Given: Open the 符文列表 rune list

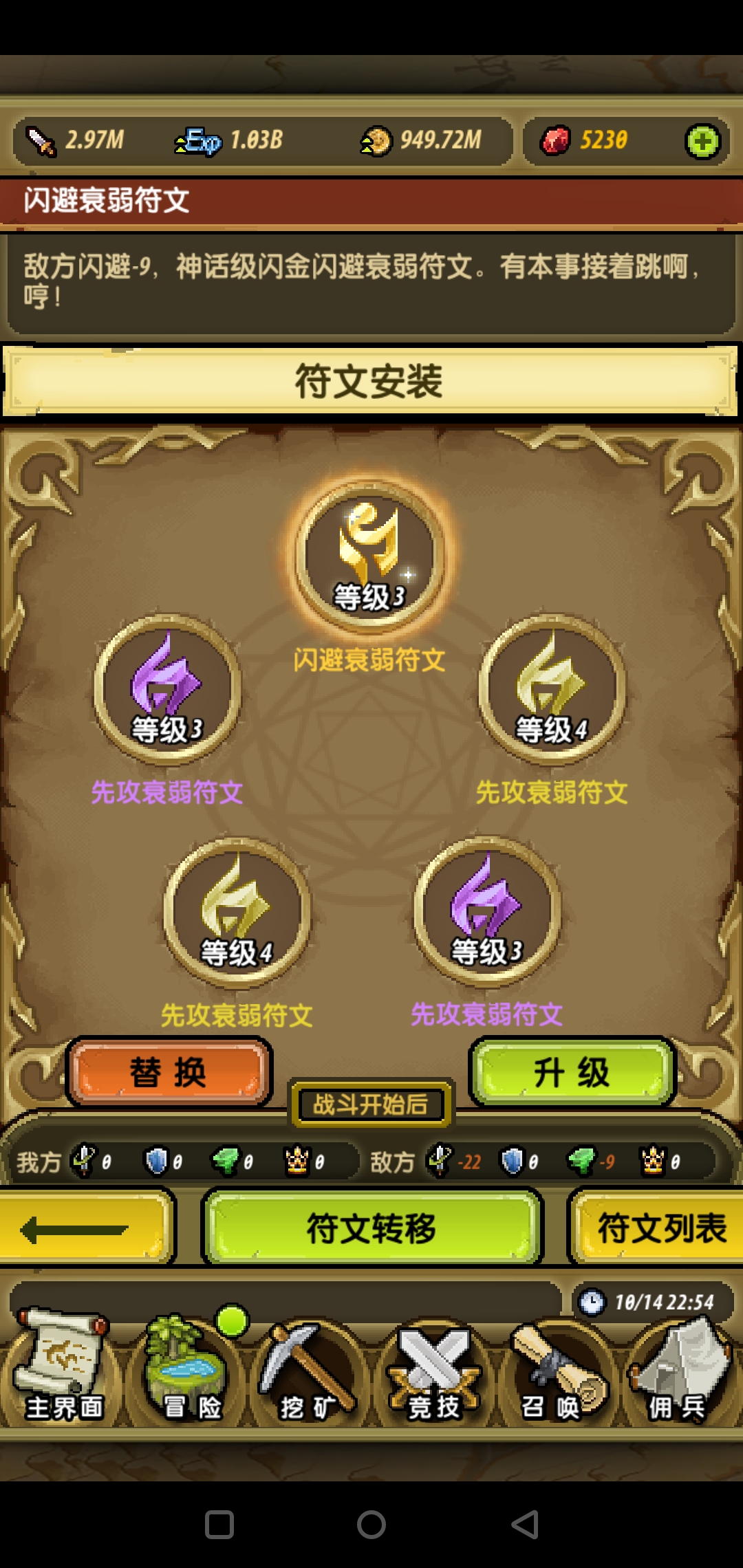Looking at the screenshot, I should (659, 1229).
